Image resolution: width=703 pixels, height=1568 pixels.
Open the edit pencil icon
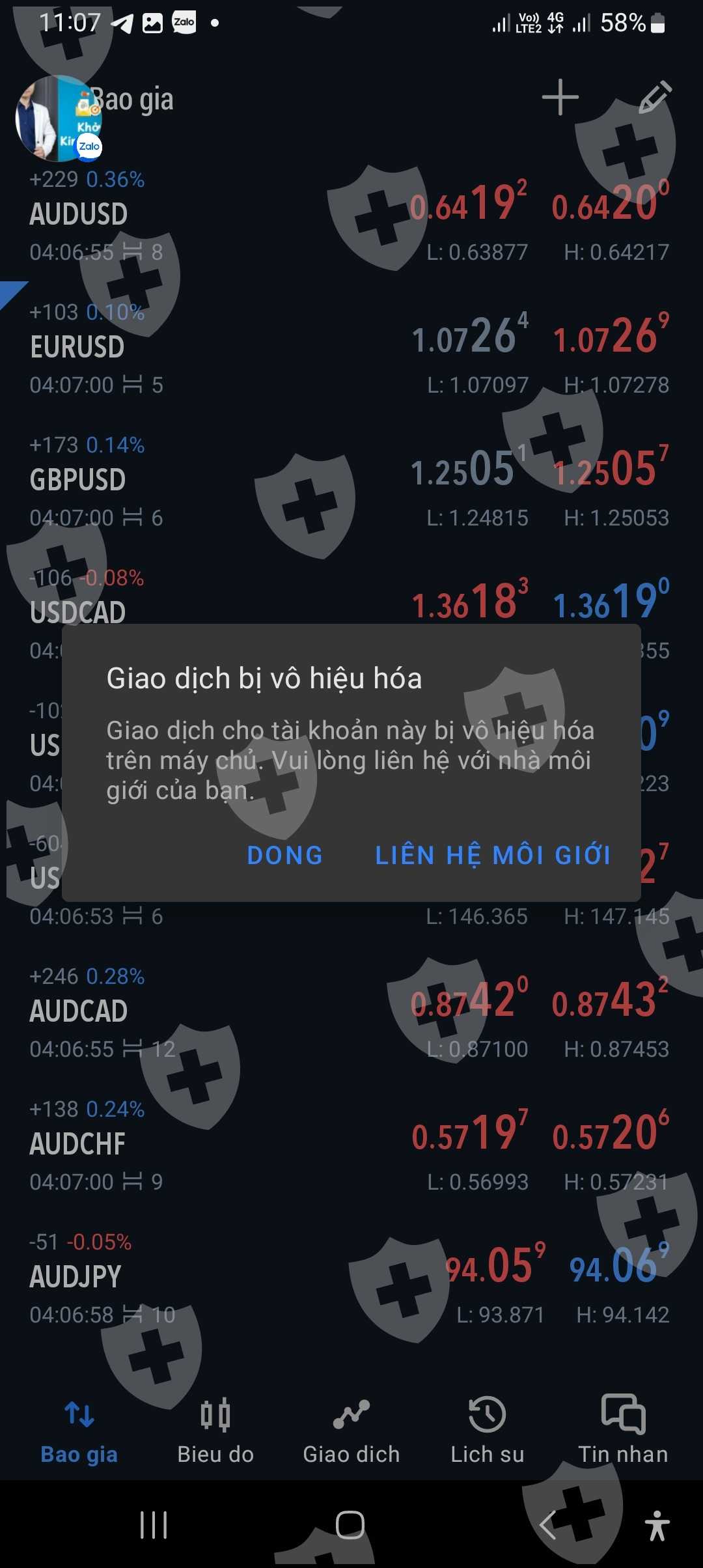click(655, 98)
